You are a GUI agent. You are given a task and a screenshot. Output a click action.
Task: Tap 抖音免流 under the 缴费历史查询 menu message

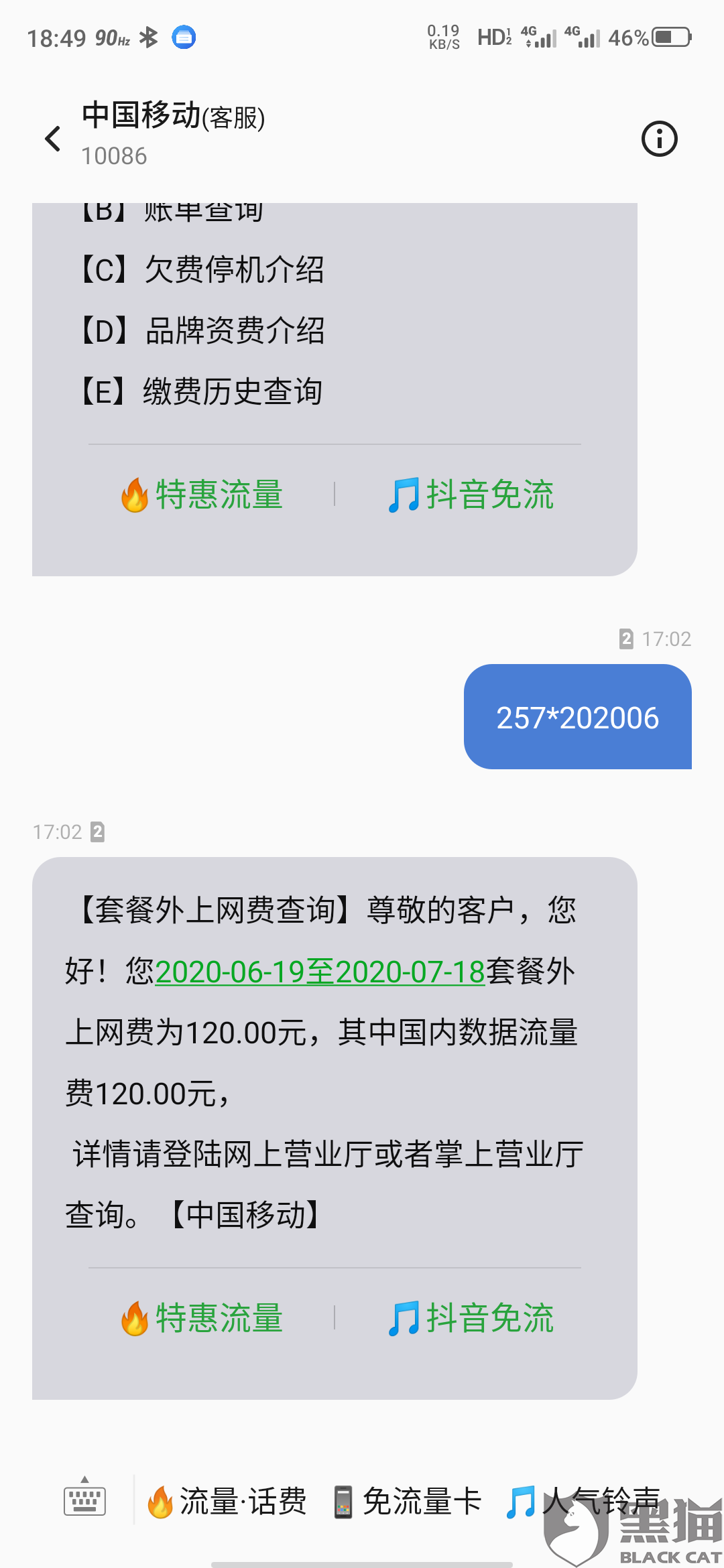471,495
